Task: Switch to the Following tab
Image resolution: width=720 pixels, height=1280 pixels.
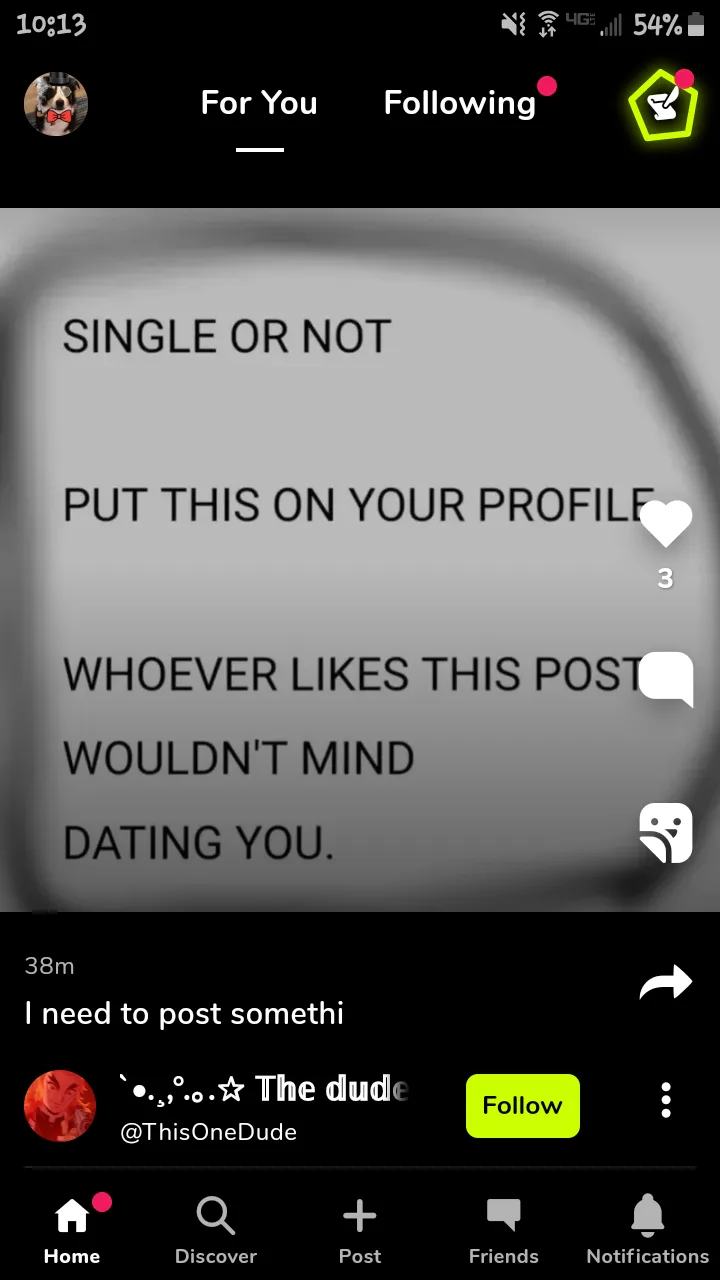Action: tap(460, 103)
